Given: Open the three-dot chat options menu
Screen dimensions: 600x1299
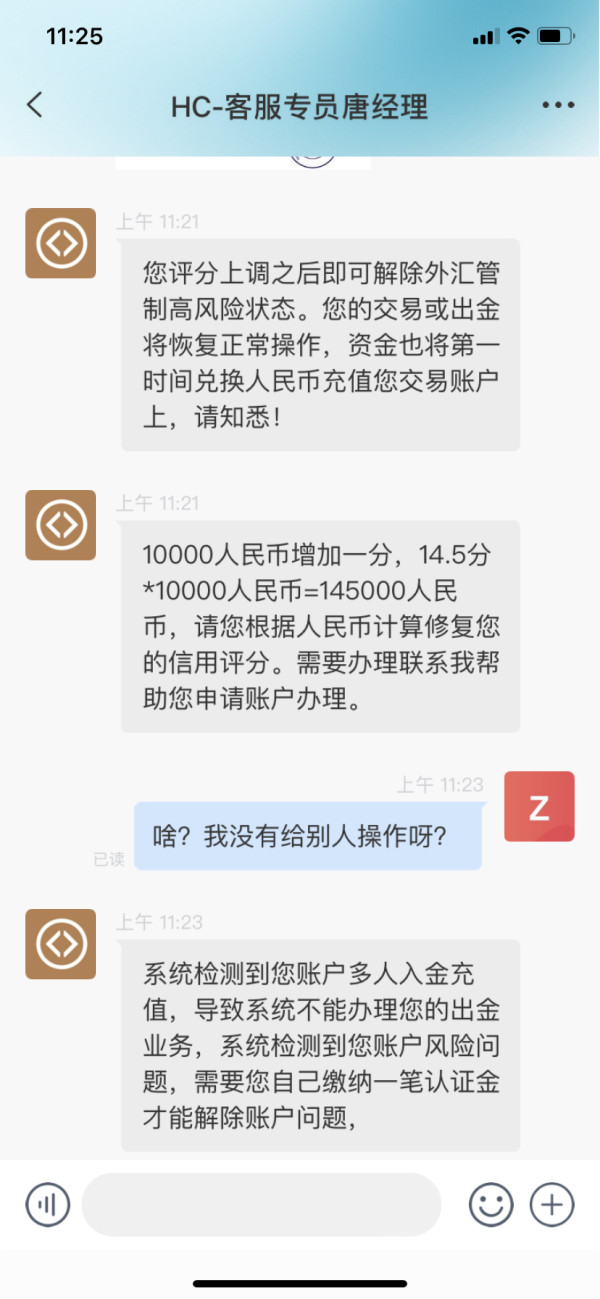Looking at the screenshot, I should pos(558,105).
